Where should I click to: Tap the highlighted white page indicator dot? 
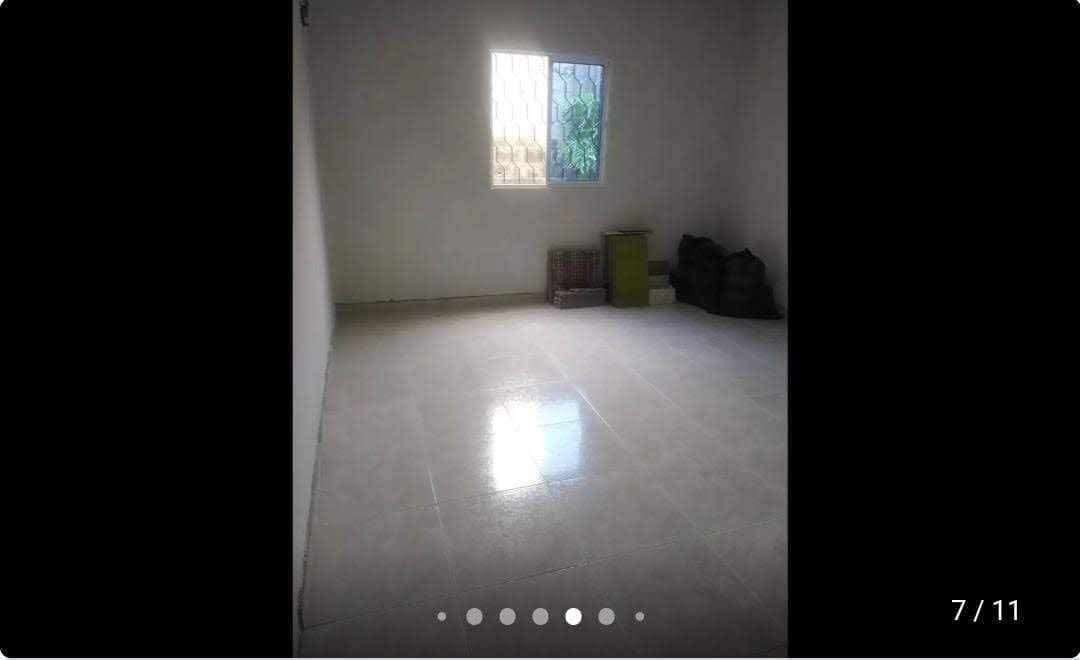573,616
